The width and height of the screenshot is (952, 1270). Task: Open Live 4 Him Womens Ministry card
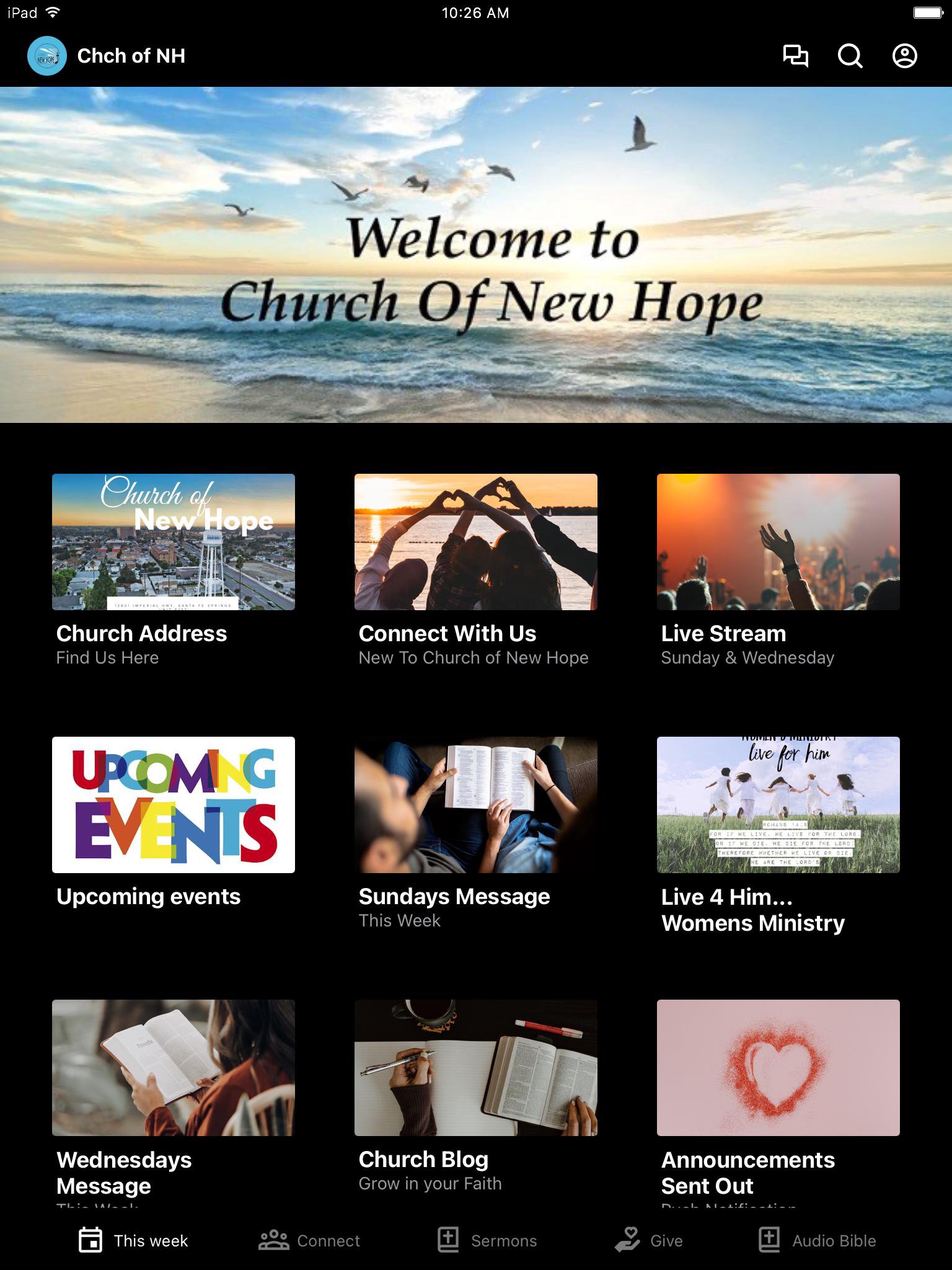click(778, 805)
